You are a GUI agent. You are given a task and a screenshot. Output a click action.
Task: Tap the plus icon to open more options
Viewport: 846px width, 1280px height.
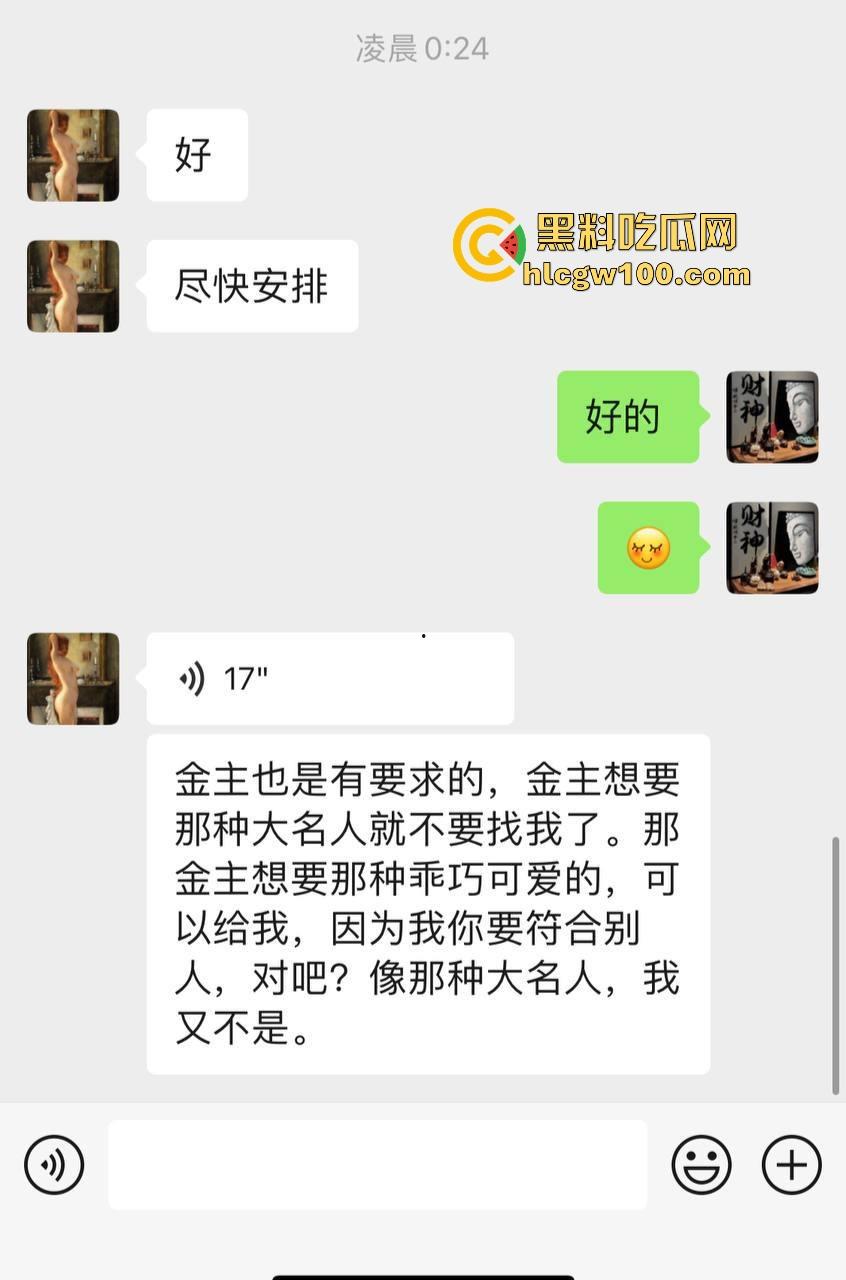click(x=791, y=1164)
